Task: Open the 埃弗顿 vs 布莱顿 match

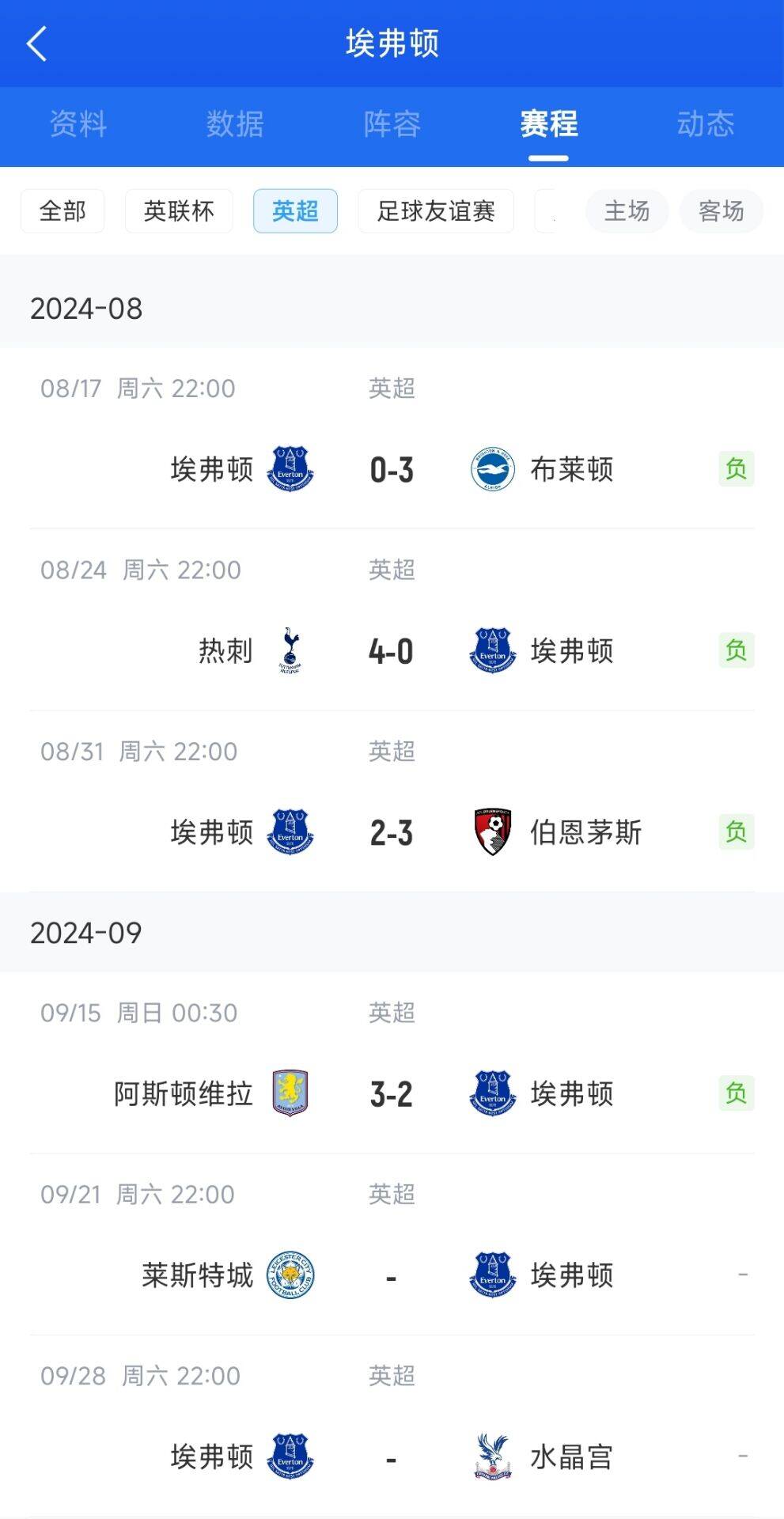Action: (392, 469)
